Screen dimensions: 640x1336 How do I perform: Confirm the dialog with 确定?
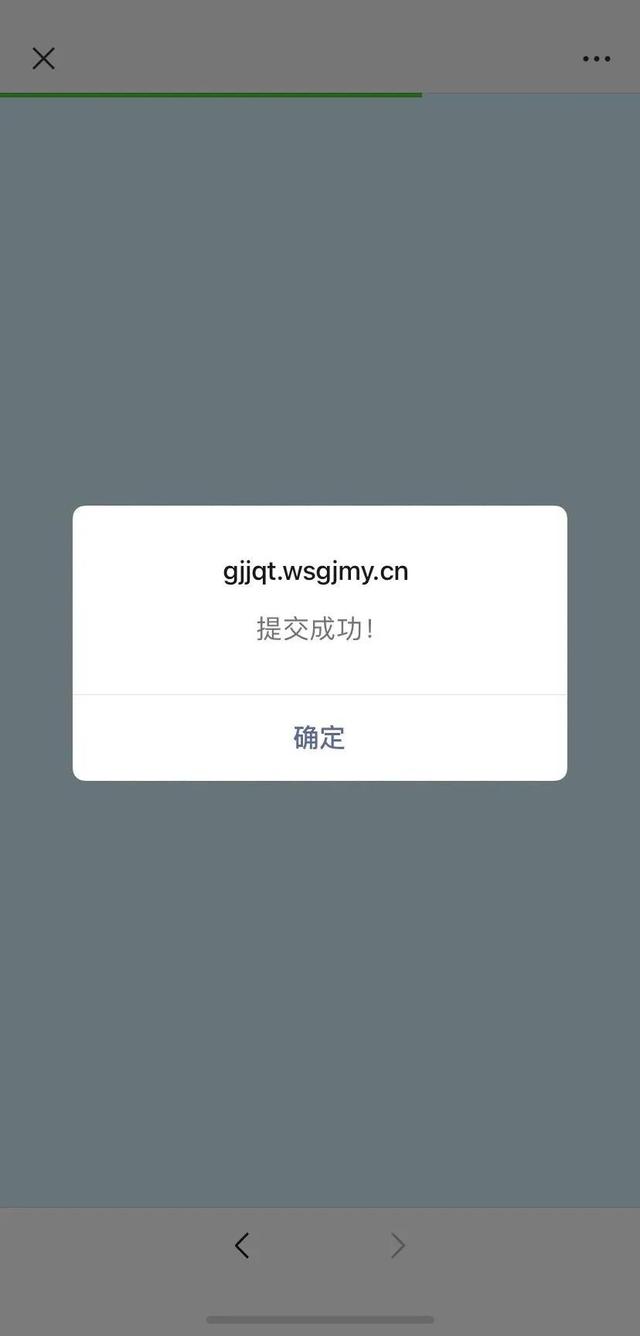point(319,738)
